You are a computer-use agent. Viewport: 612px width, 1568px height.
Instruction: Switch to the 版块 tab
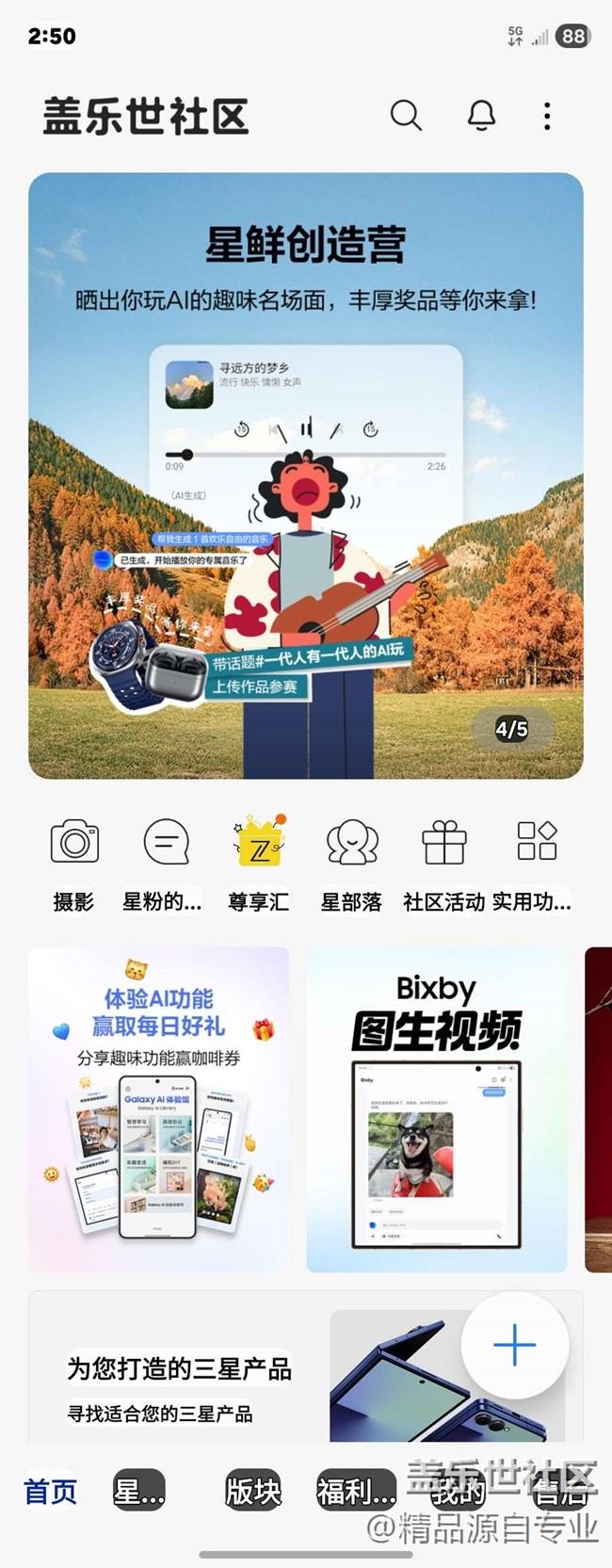tap(252, 1492)
